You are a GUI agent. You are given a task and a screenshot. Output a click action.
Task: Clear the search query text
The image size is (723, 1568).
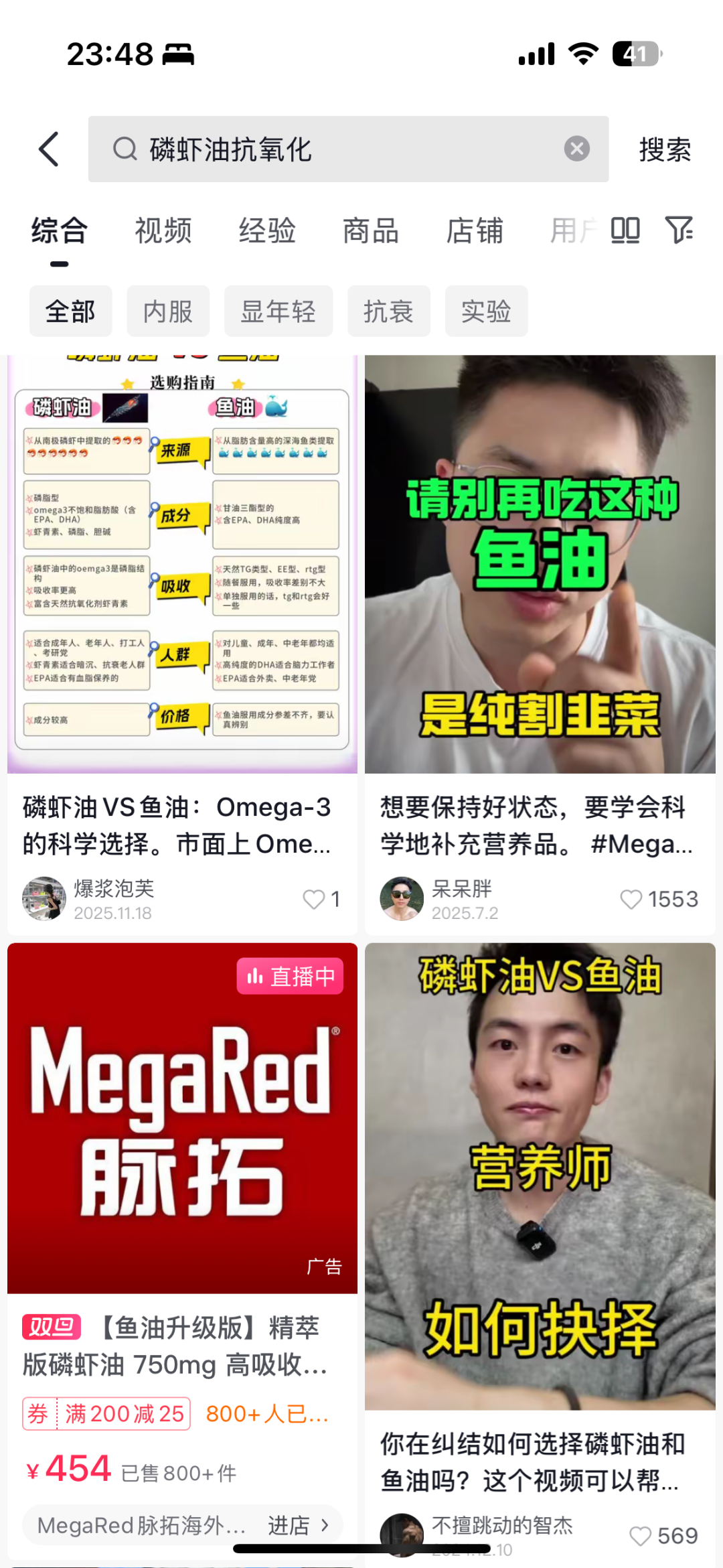tap(576, 149)
